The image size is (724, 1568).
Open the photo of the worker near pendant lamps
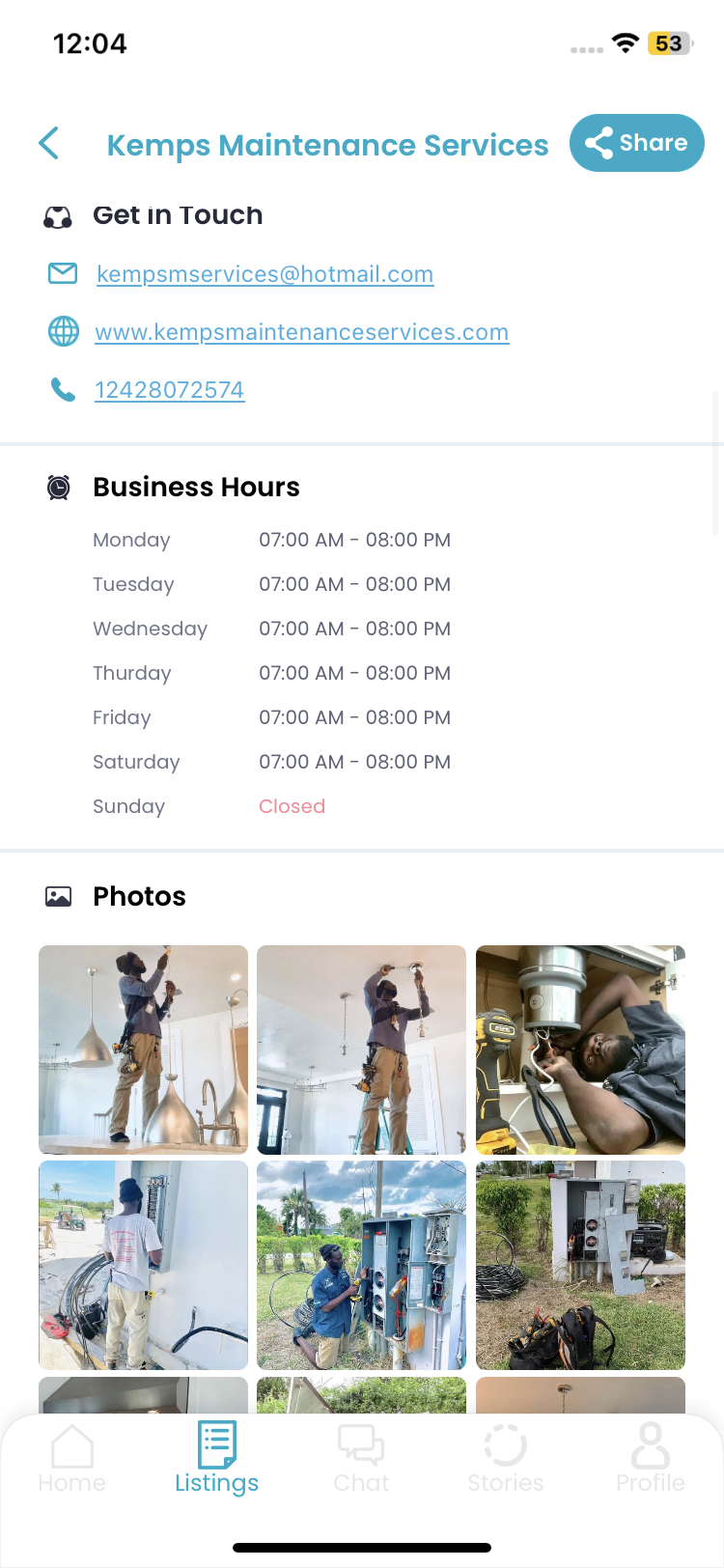pos(143,1050)
